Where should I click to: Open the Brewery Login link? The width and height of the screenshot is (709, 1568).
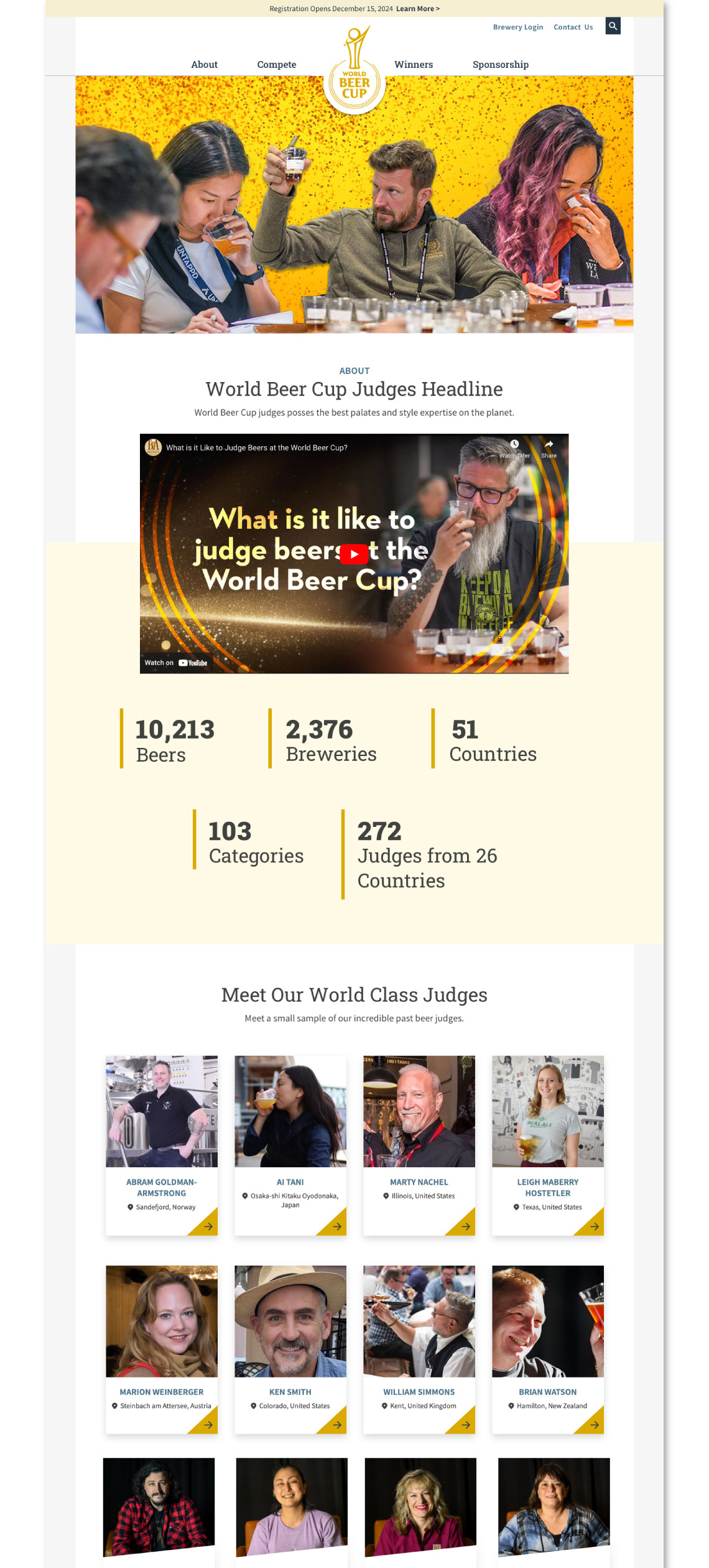517,27
